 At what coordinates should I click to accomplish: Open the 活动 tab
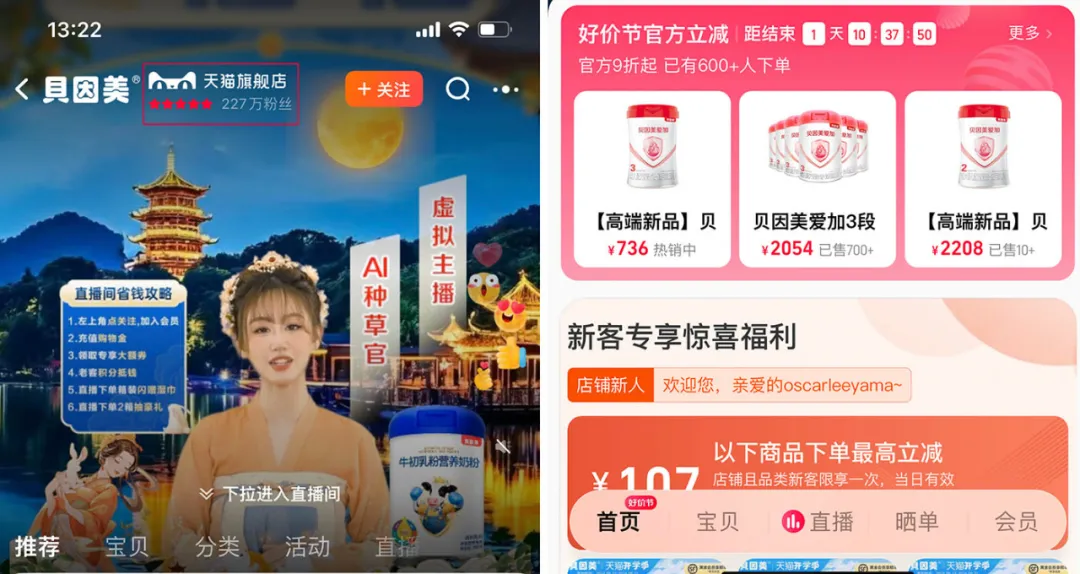click(307, 546)
